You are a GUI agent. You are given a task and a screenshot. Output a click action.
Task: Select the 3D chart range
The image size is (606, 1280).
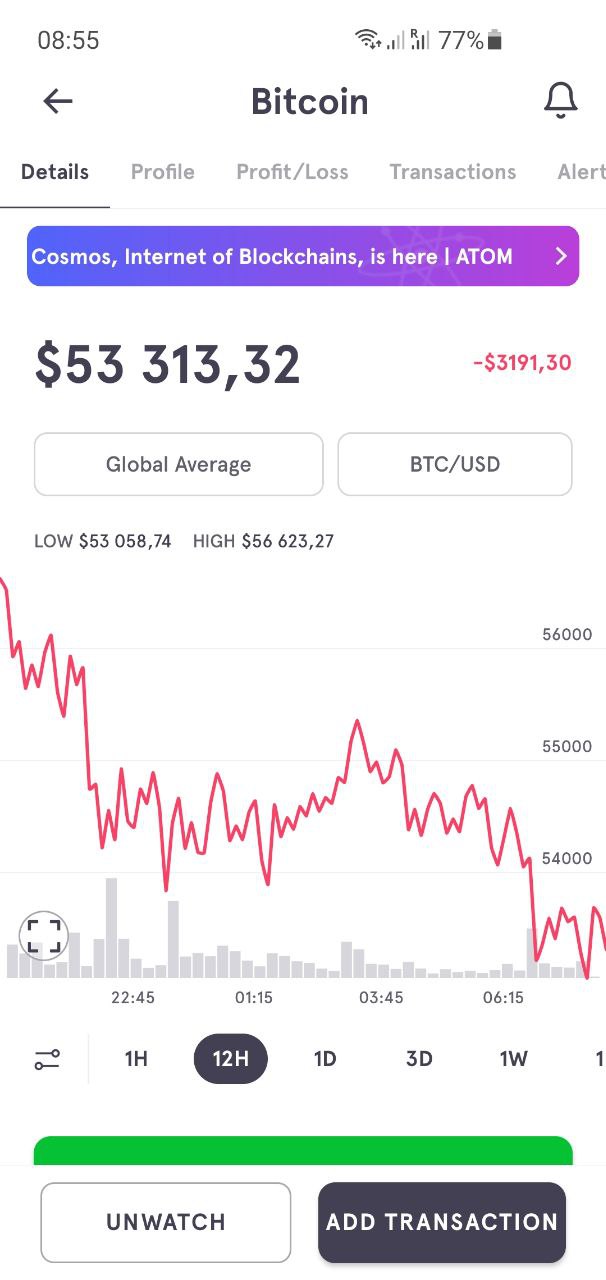point(419,1059)
